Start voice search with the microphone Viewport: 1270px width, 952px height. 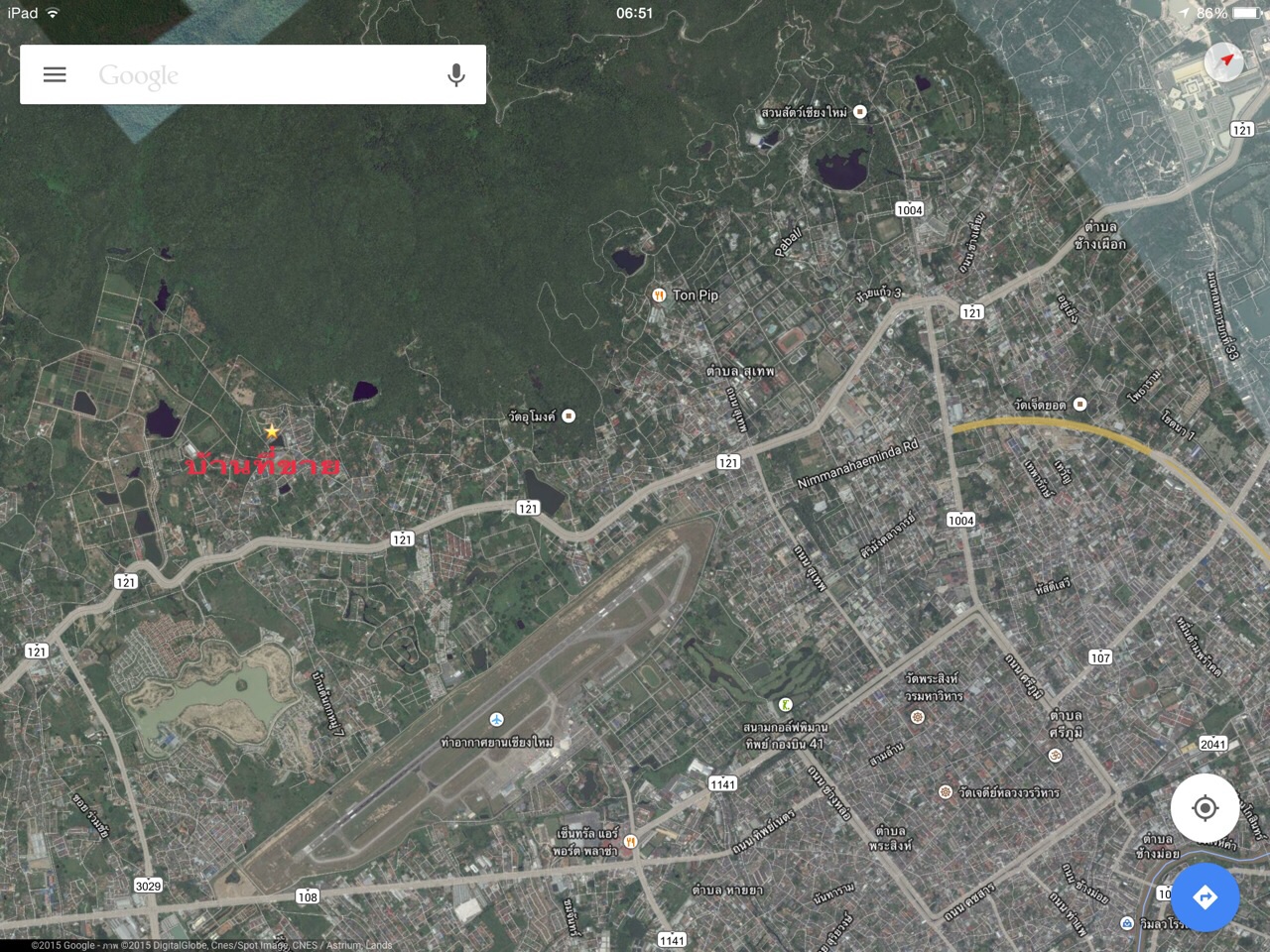click(x=456, y=74)
